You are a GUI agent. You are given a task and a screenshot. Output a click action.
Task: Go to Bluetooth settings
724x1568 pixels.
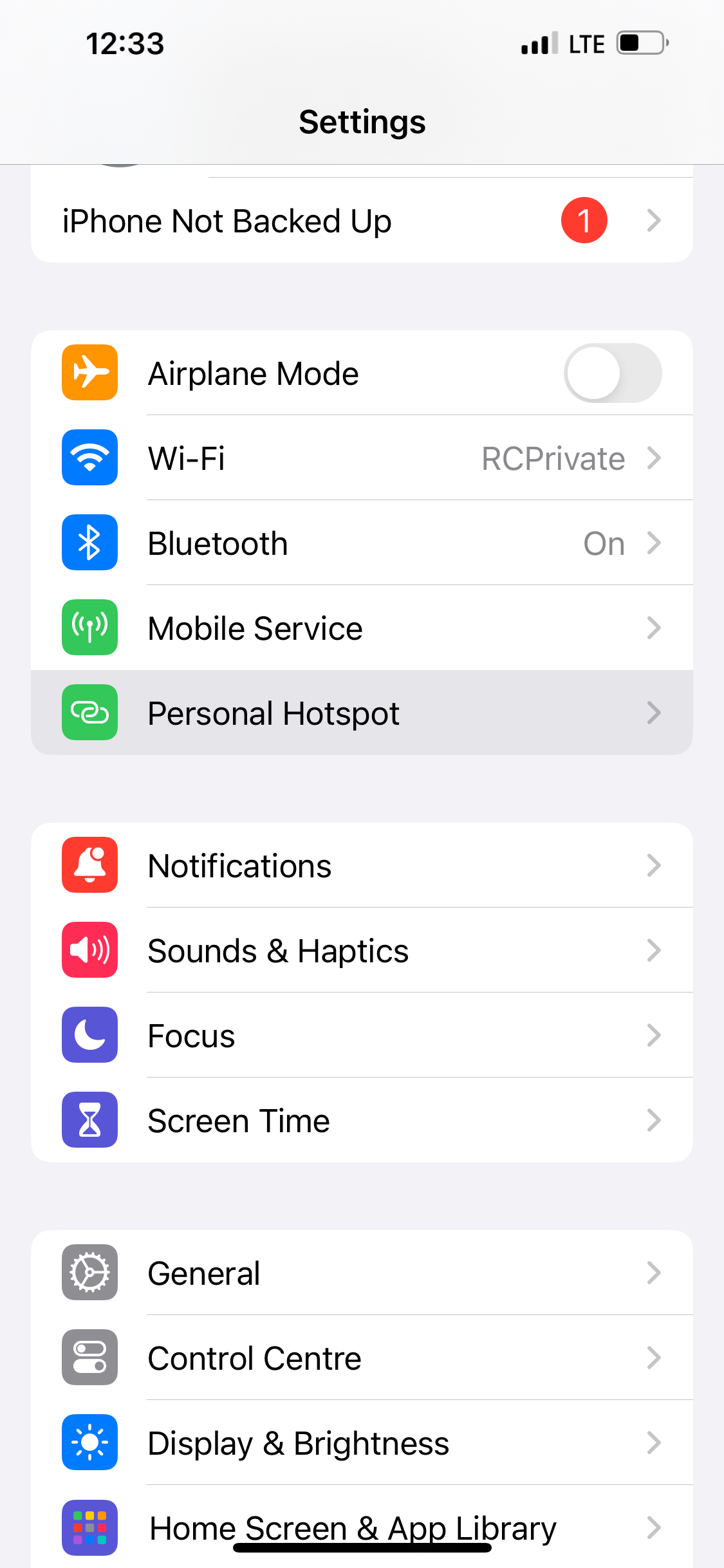pyautogui.click(x=360, y=543)
